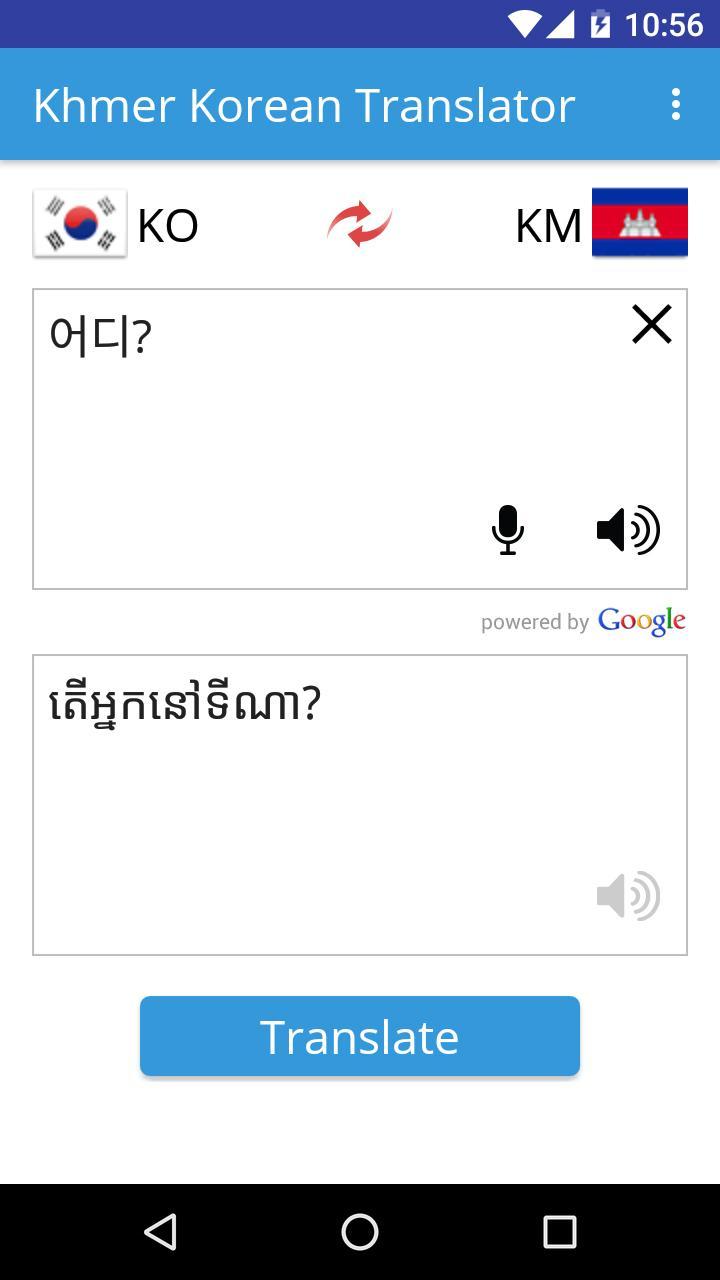Select the KM language label
Viewport: 720px width, 1280px height.
(x=548, y=225)
